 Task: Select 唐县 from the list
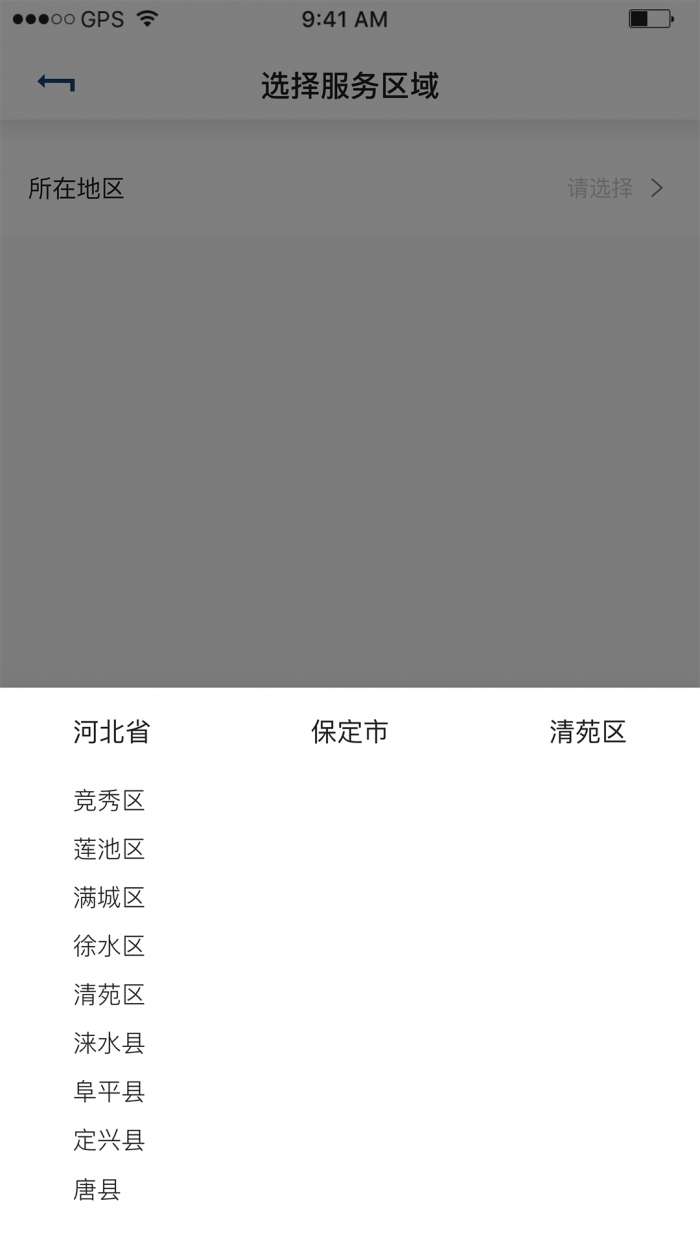tap(97, 1190)
